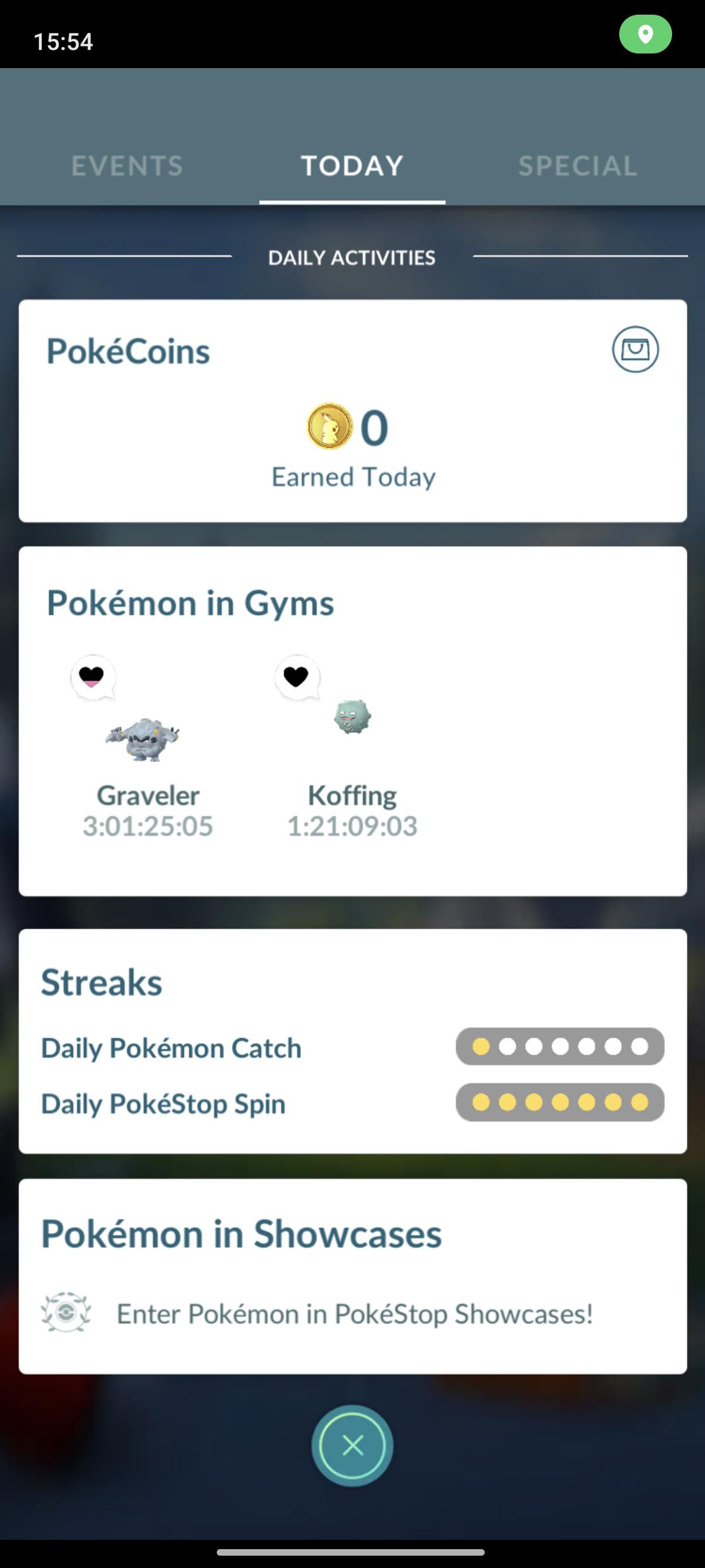Switch to the Events tab
This screenshot has width=705, height=1568.
(127, 166)
